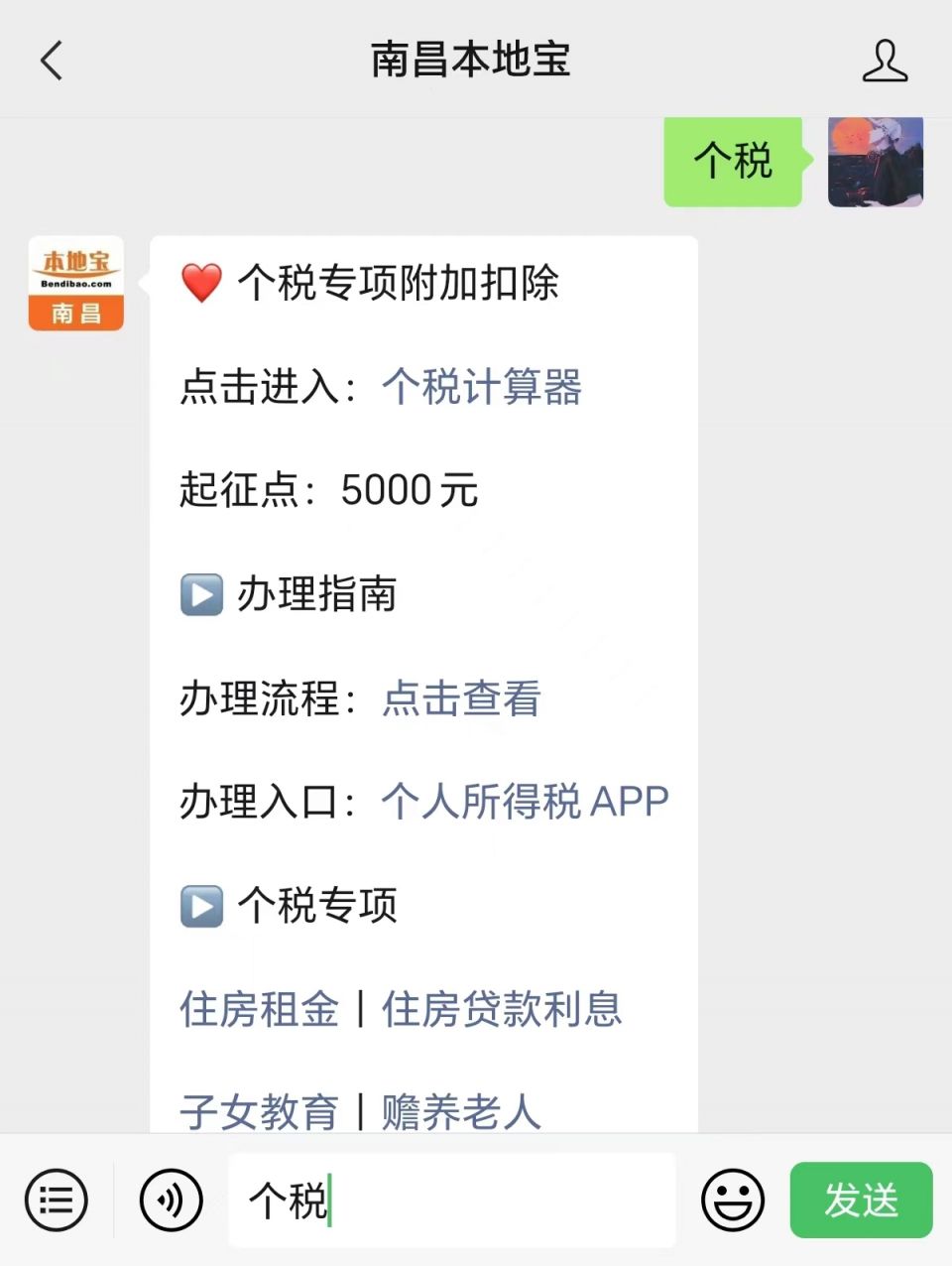Open the 南昌本地宝 avatar
This screenshot has height=1266, width=952.
coord(76,283)
